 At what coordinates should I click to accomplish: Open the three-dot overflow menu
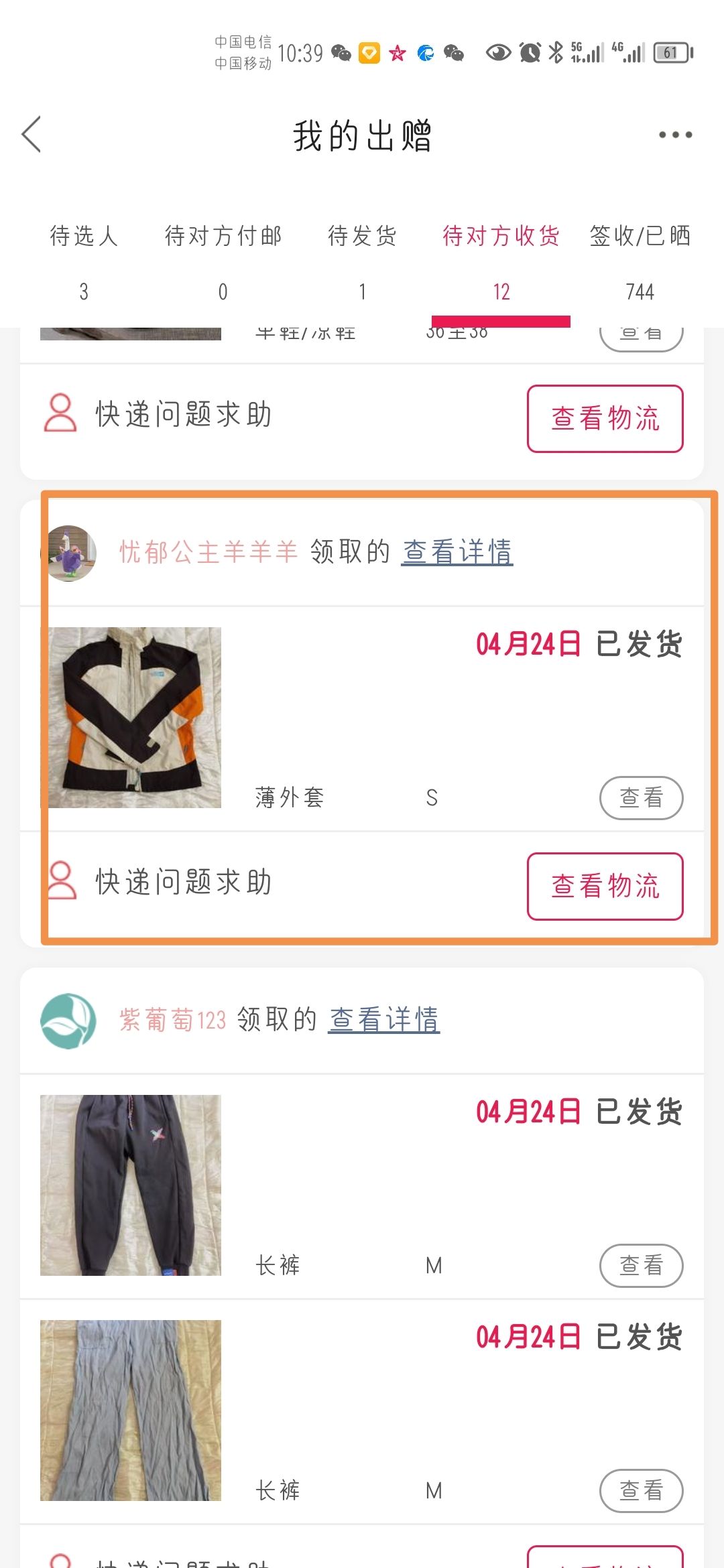point(675,135)
